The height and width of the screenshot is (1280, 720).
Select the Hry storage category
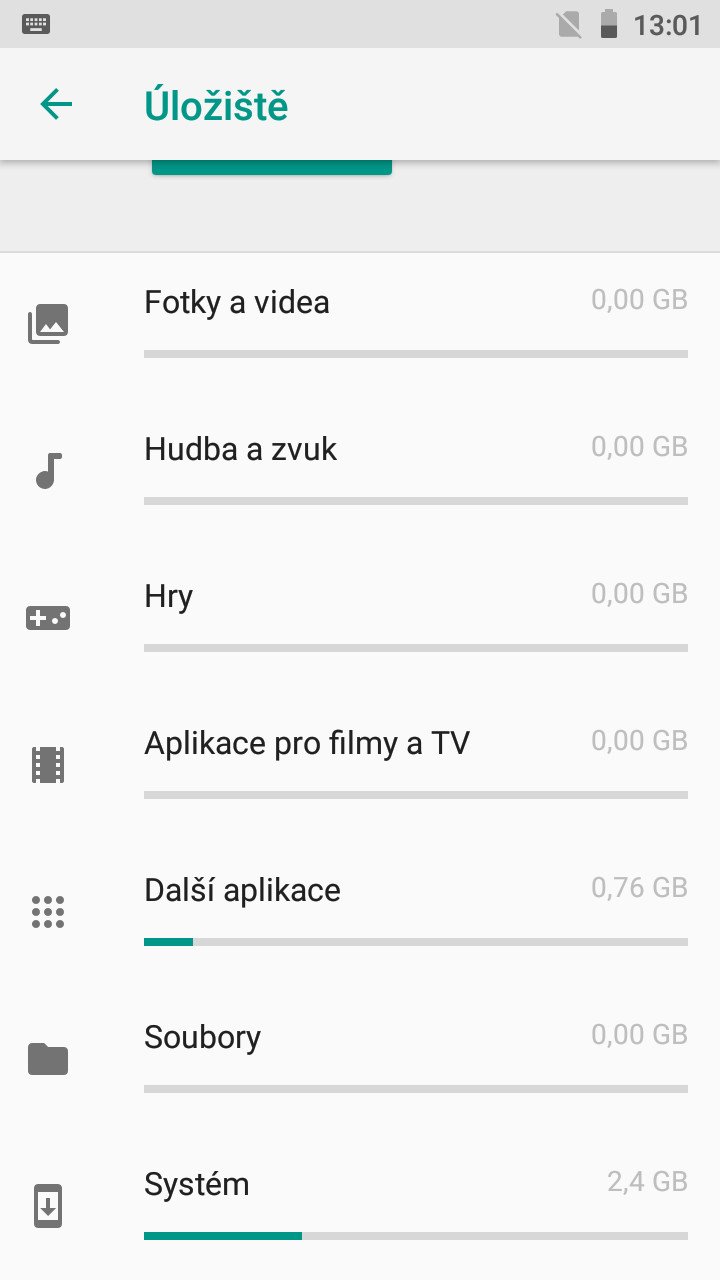[360, 620]
